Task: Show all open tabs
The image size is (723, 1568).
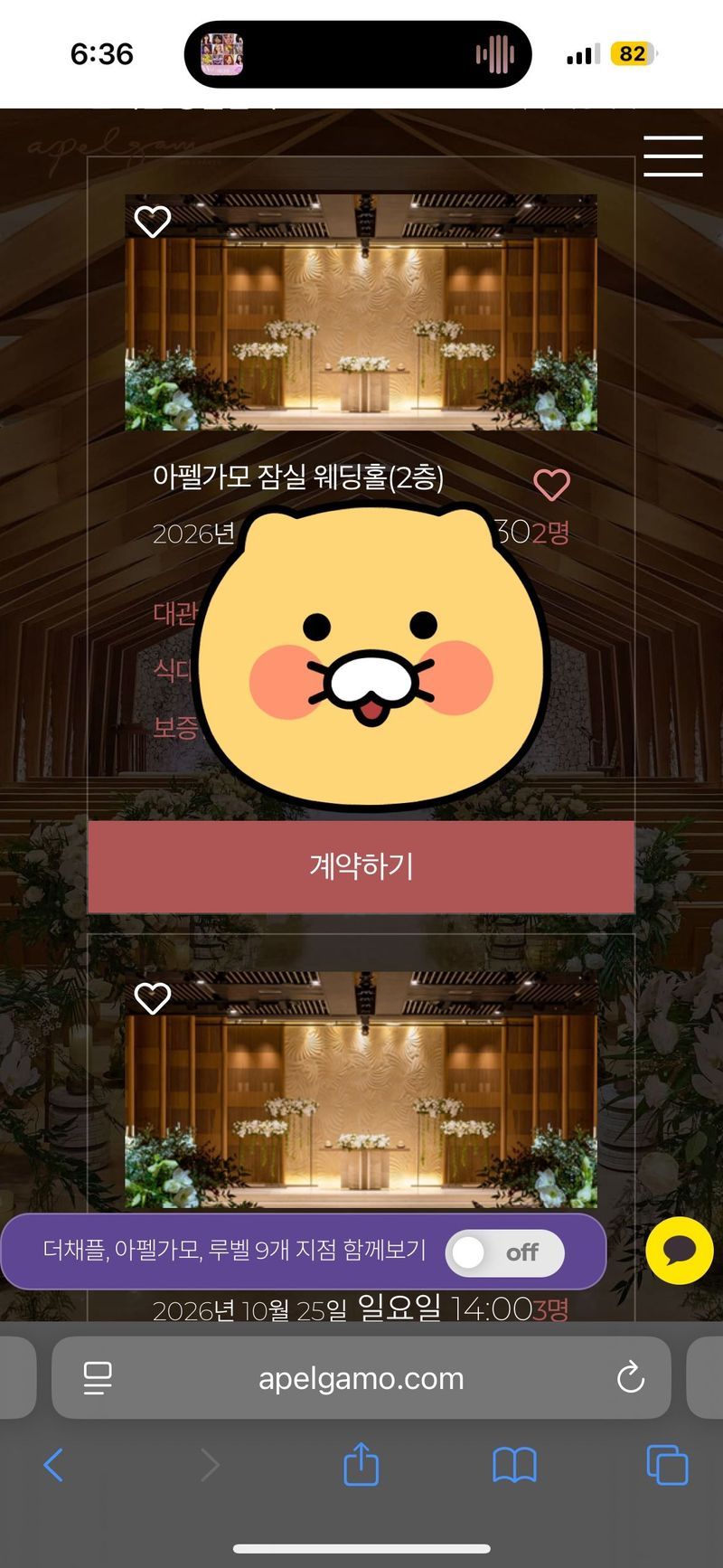Action: [667, 1465]
